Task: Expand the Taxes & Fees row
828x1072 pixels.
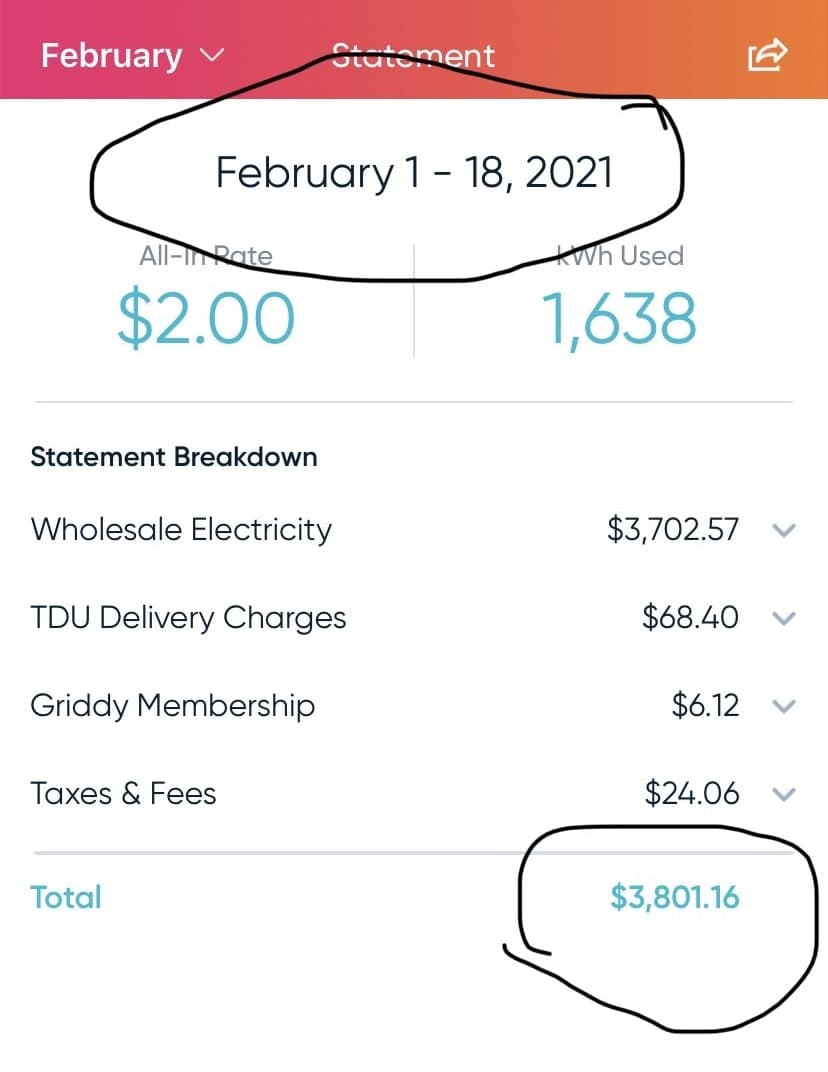Action: tap(784, 794)
